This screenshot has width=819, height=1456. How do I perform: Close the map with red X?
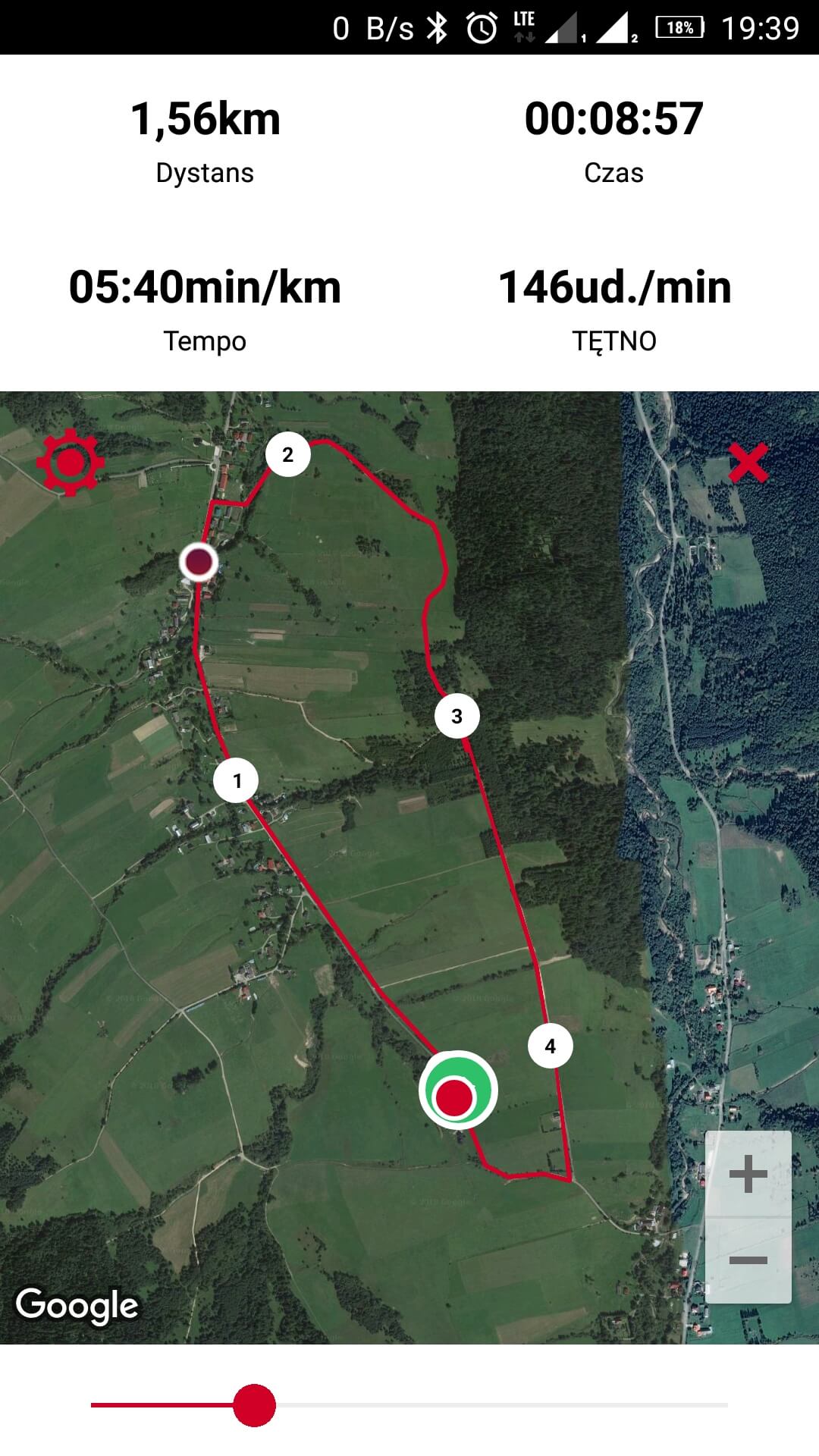click(x=748, y=463)
